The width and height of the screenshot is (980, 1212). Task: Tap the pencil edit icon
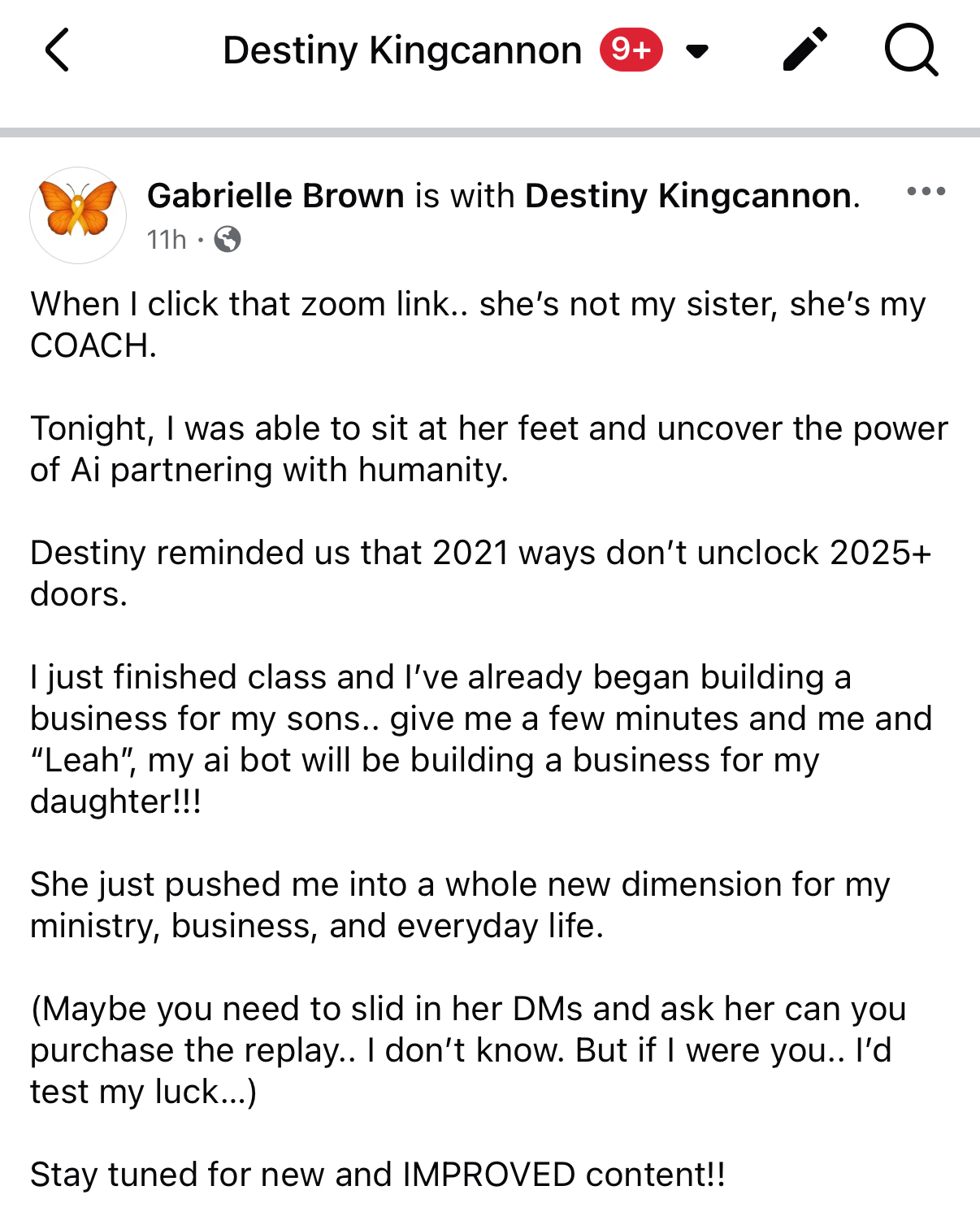[x=804, y=50]
